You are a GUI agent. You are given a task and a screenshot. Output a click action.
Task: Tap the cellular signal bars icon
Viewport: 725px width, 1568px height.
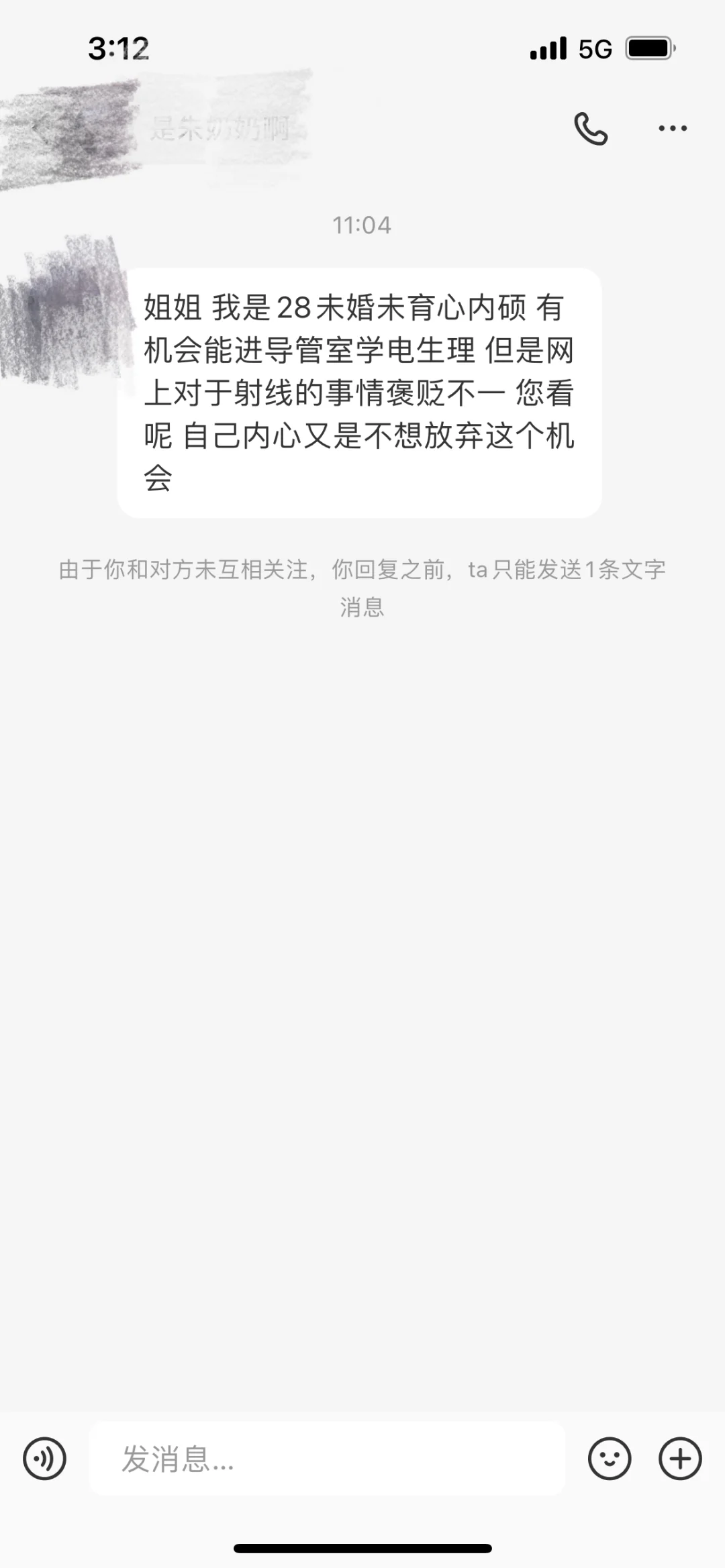[x=546, y=48]
